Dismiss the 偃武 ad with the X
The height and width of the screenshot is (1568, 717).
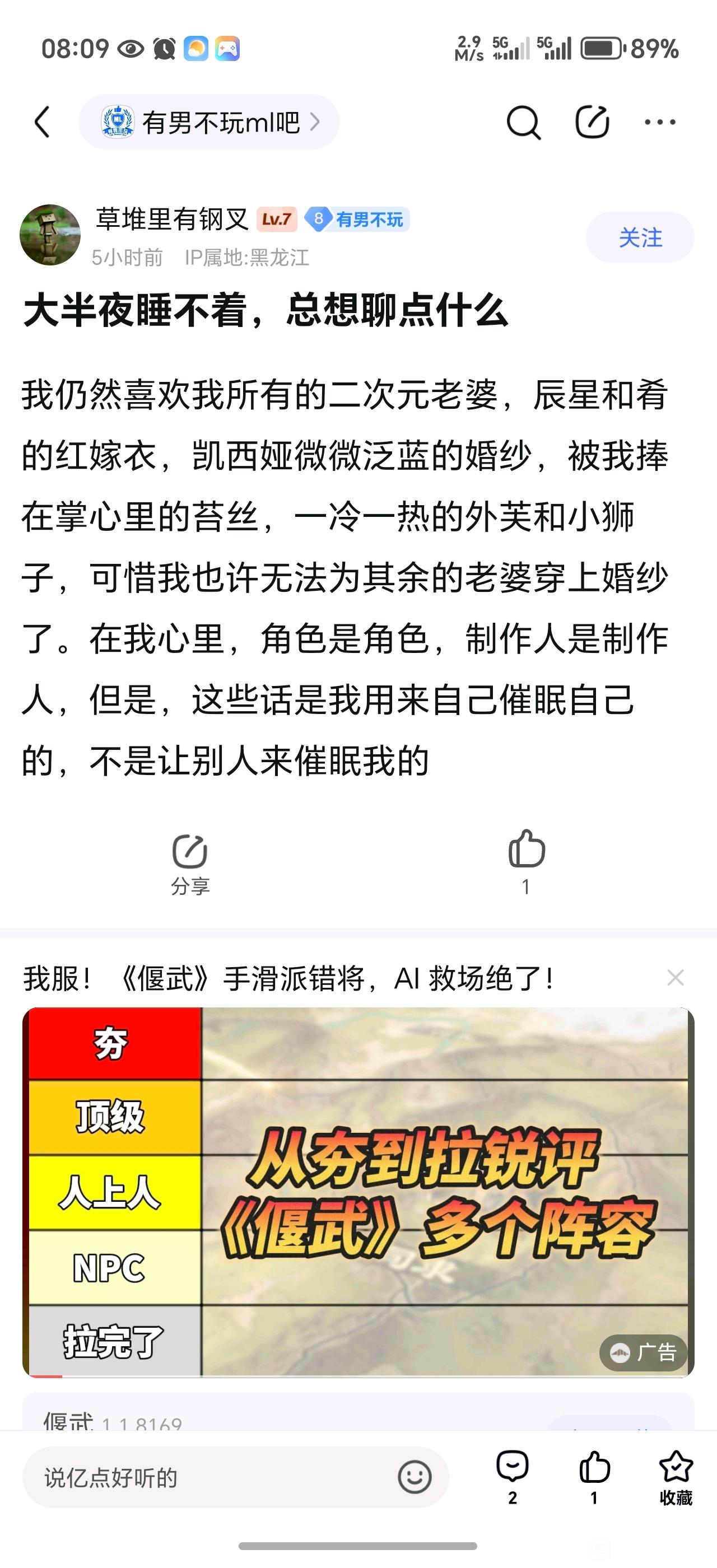[x=675, y=978]
